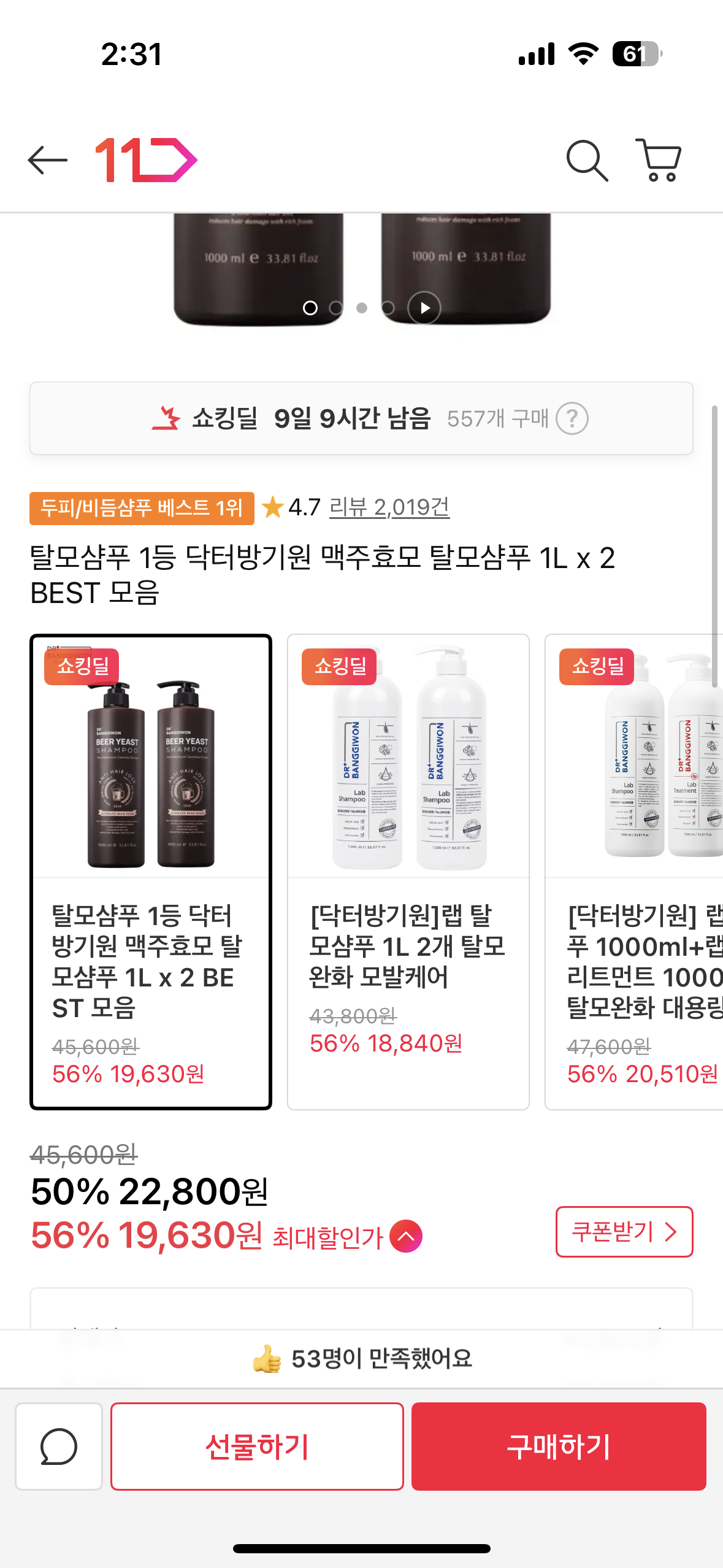Tap 쿠폰받기 to get coupons
The height and width of the screenshot is (1568, 723).
(x=624, y=1232)
